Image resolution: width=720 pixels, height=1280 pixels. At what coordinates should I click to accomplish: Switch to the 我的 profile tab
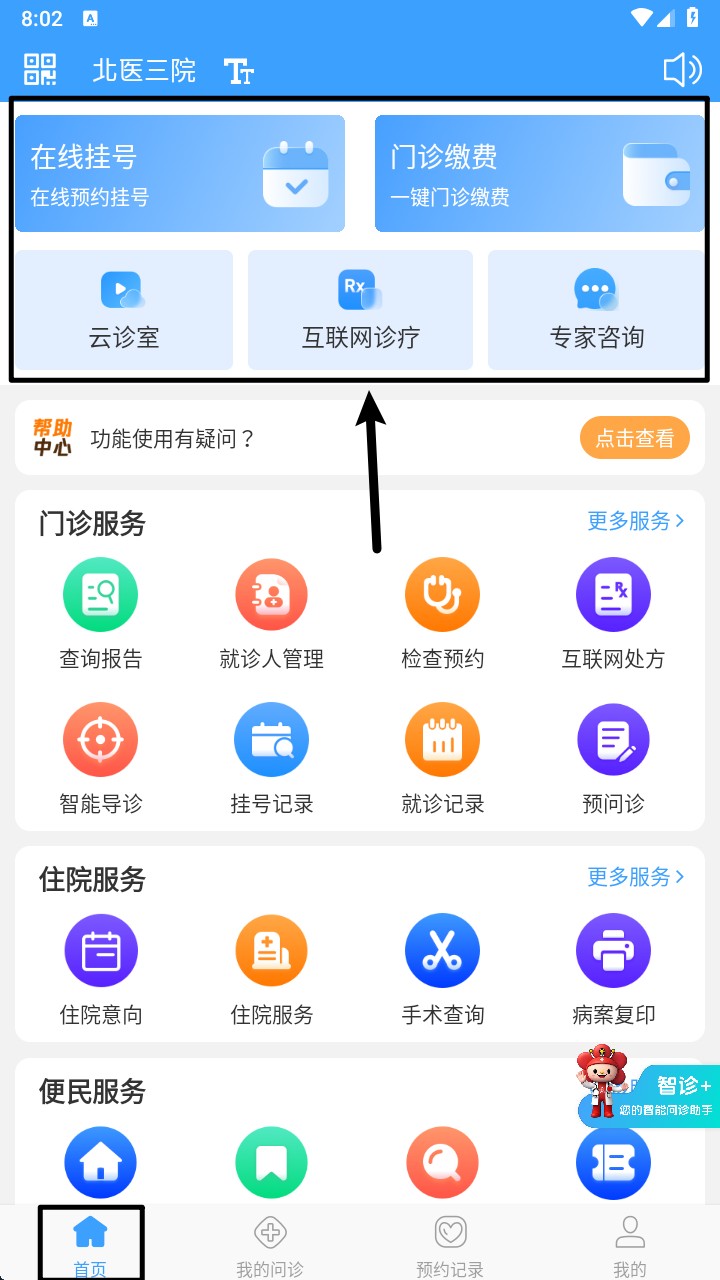tap(630, 1246)
